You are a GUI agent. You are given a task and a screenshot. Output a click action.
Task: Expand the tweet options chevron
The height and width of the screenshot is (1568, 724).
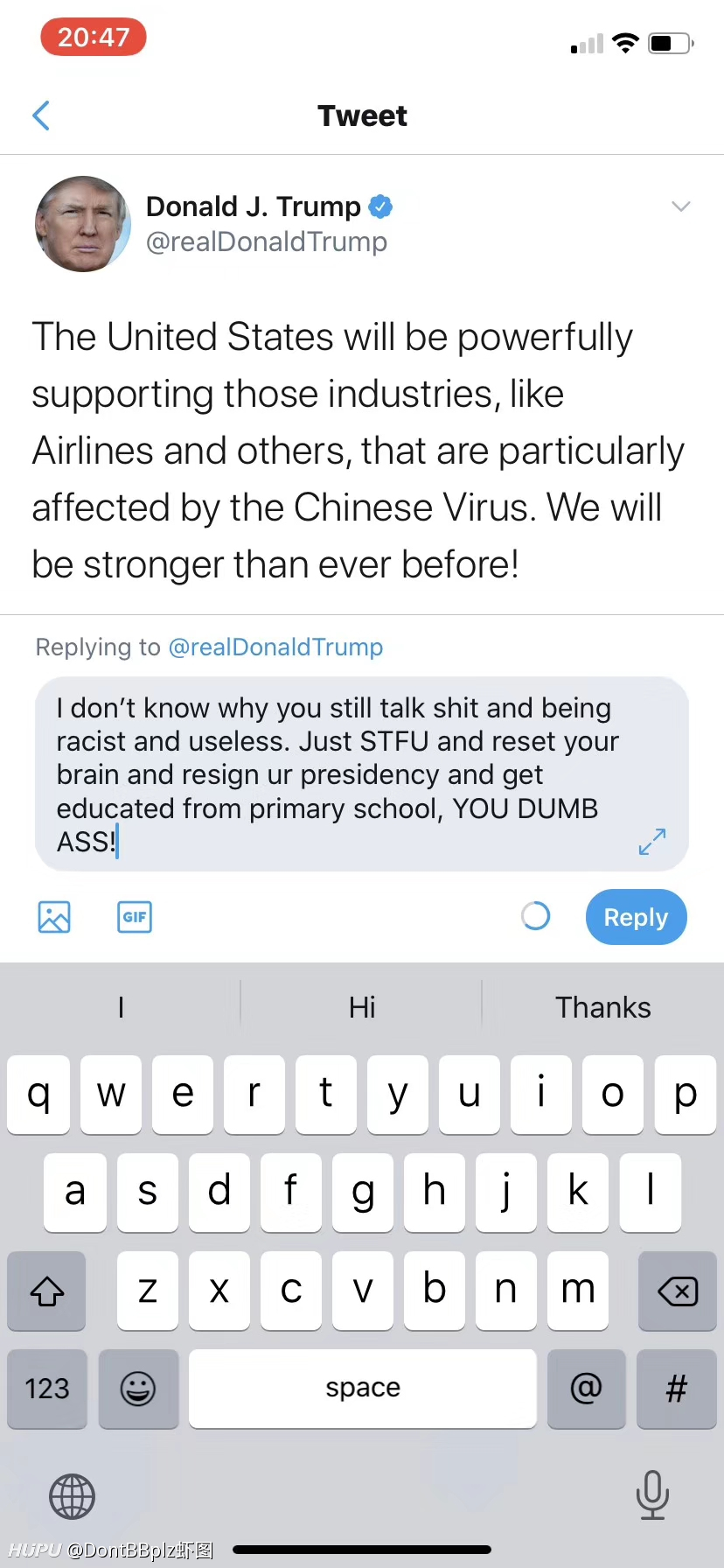click(x=680, y=206)
